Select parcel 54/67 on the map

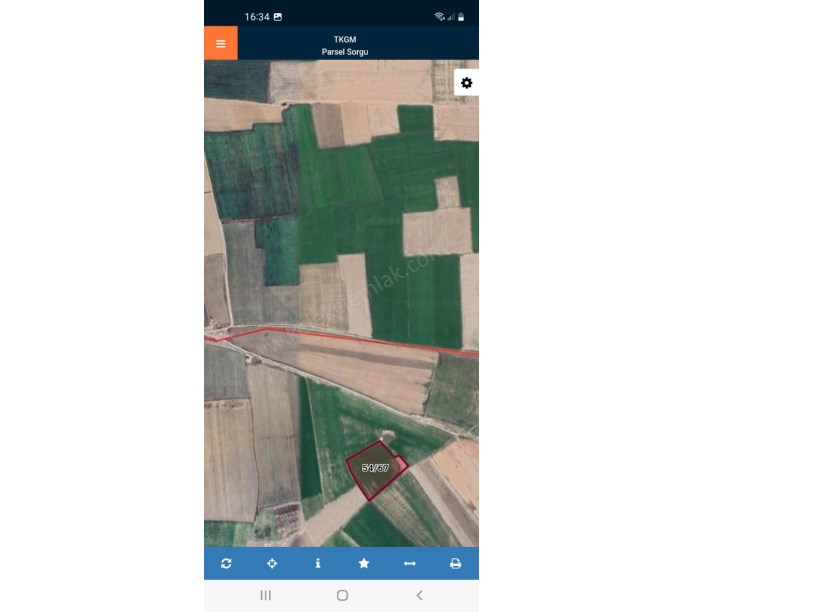point(375,468)
